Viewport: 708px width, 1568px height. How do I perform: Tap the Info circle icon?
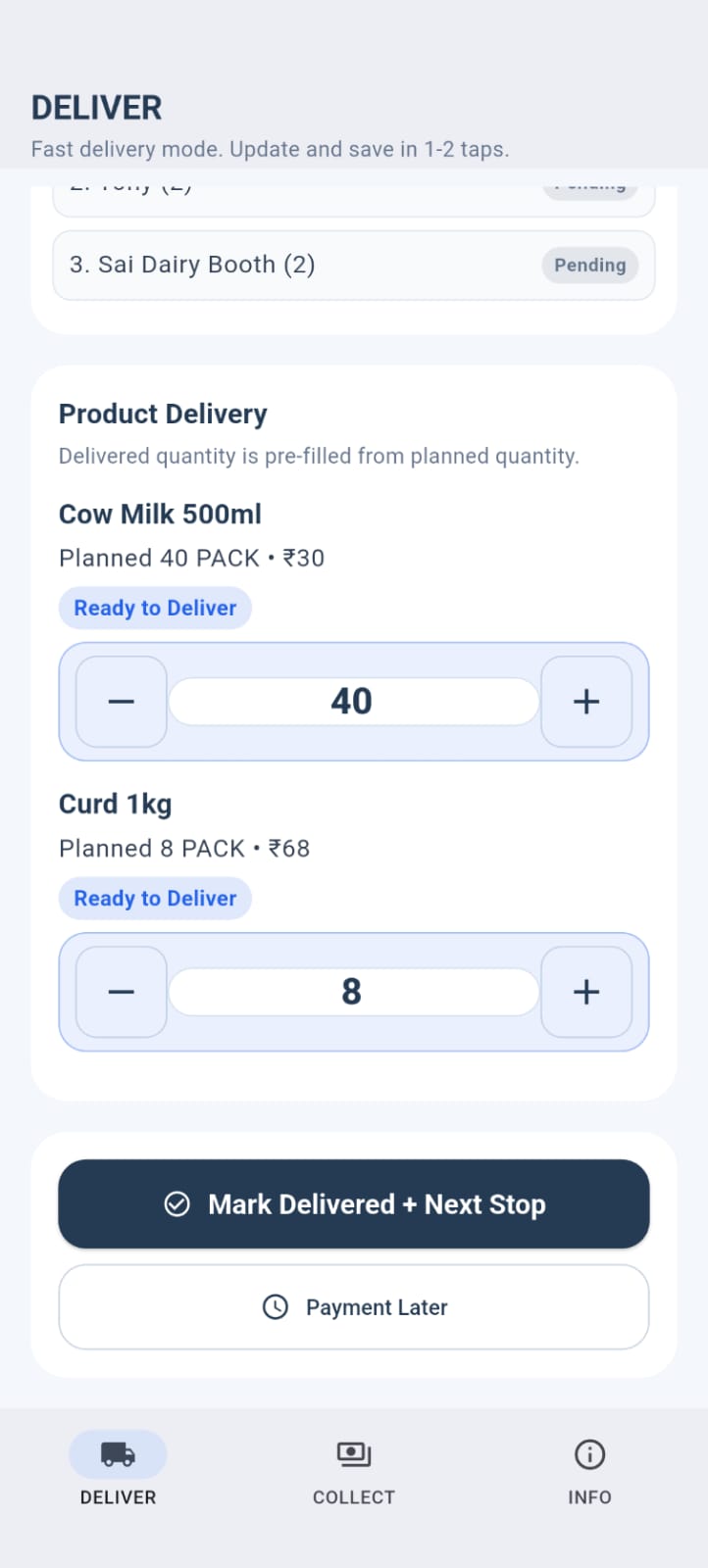588,1454
